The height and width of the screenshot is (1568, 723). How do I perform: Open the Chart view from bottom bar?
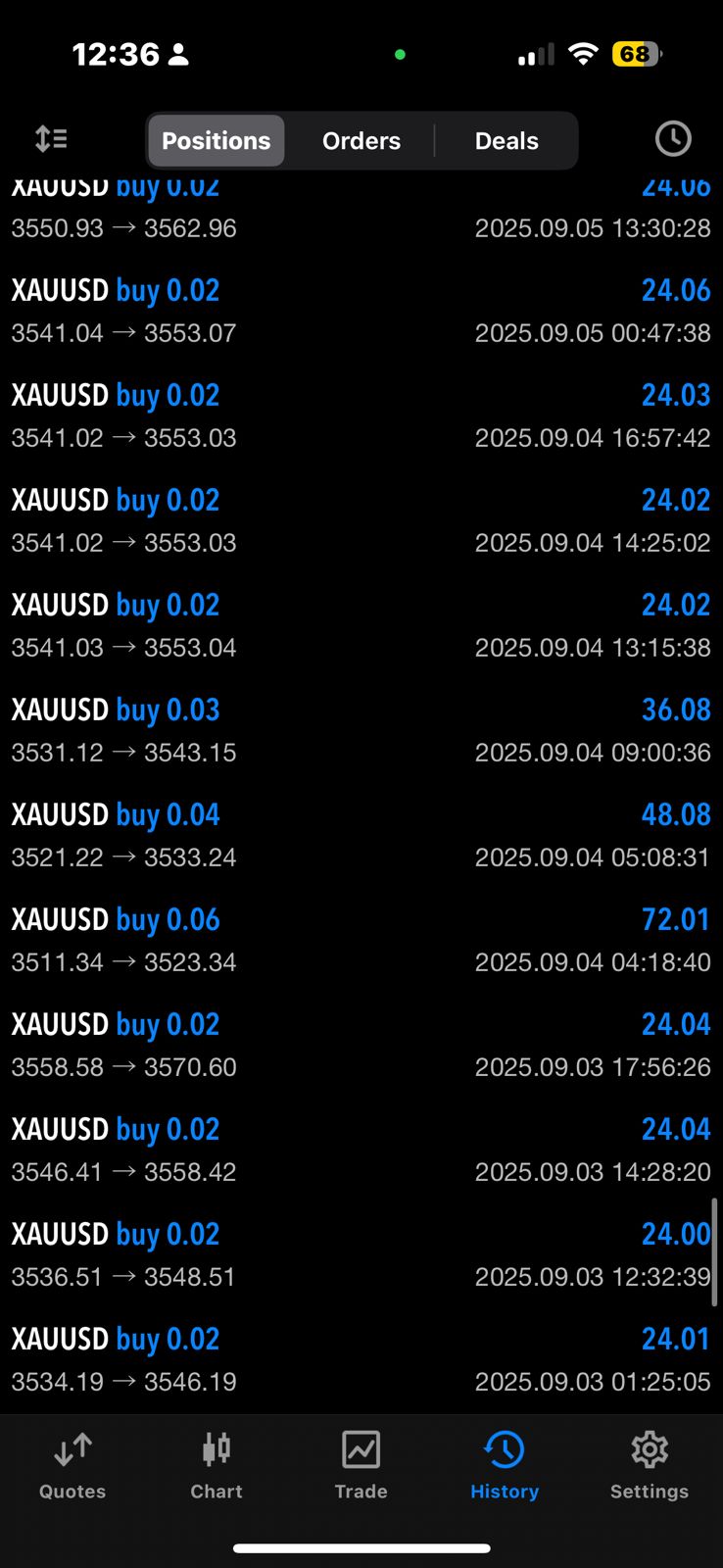tap(216, 1465)
